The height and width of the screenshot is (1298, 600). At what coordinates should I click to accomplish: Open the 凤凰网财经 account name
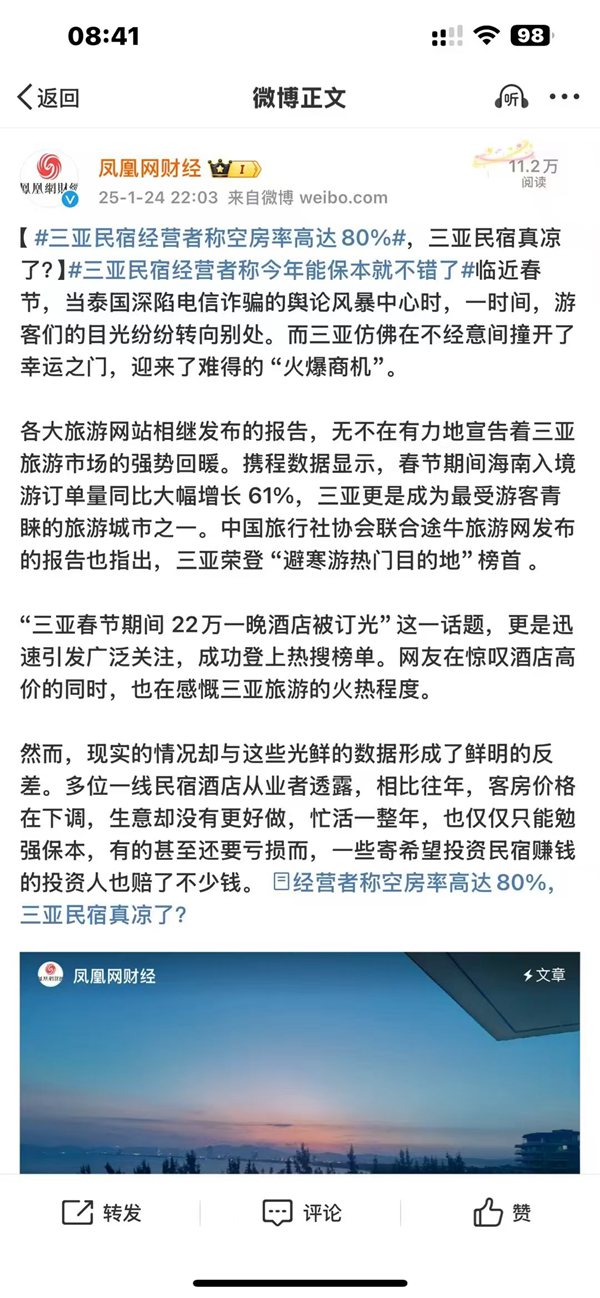[149, 167]
